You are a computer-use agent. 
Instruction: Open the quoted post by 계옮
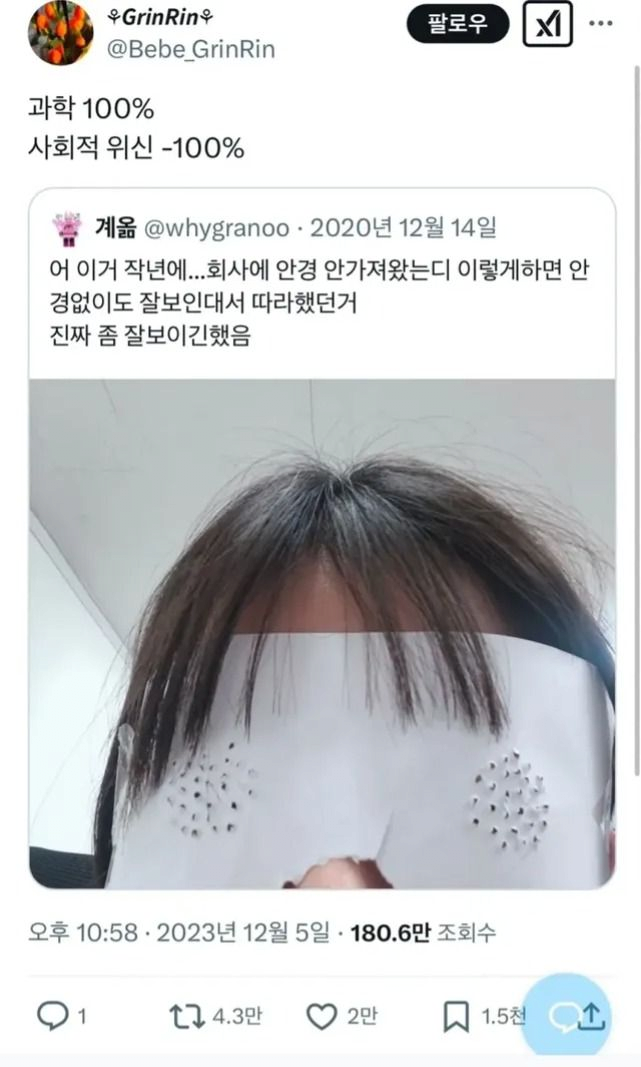320,290
